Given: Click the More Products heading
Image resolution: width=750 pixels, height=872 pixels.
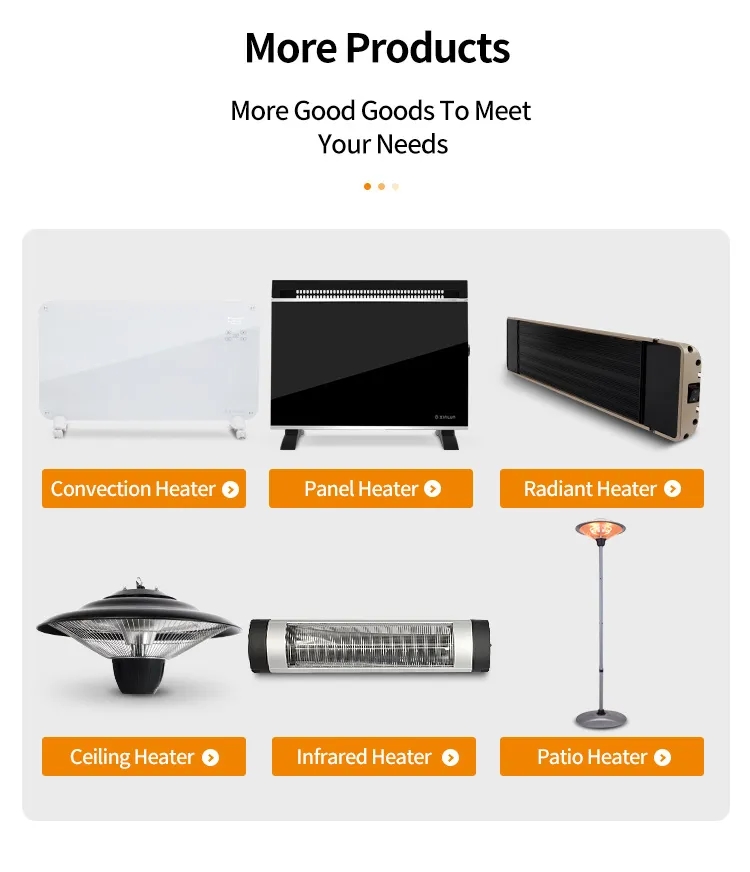Looking at the screenshot, I should (x=375, y=47).
